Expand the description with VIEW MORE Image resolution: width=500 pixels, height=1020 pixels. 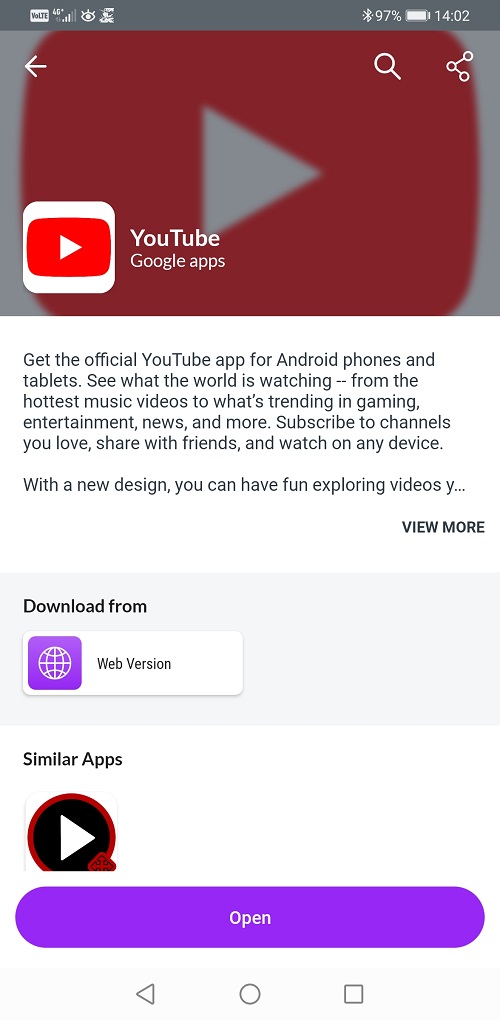(443, 527)
